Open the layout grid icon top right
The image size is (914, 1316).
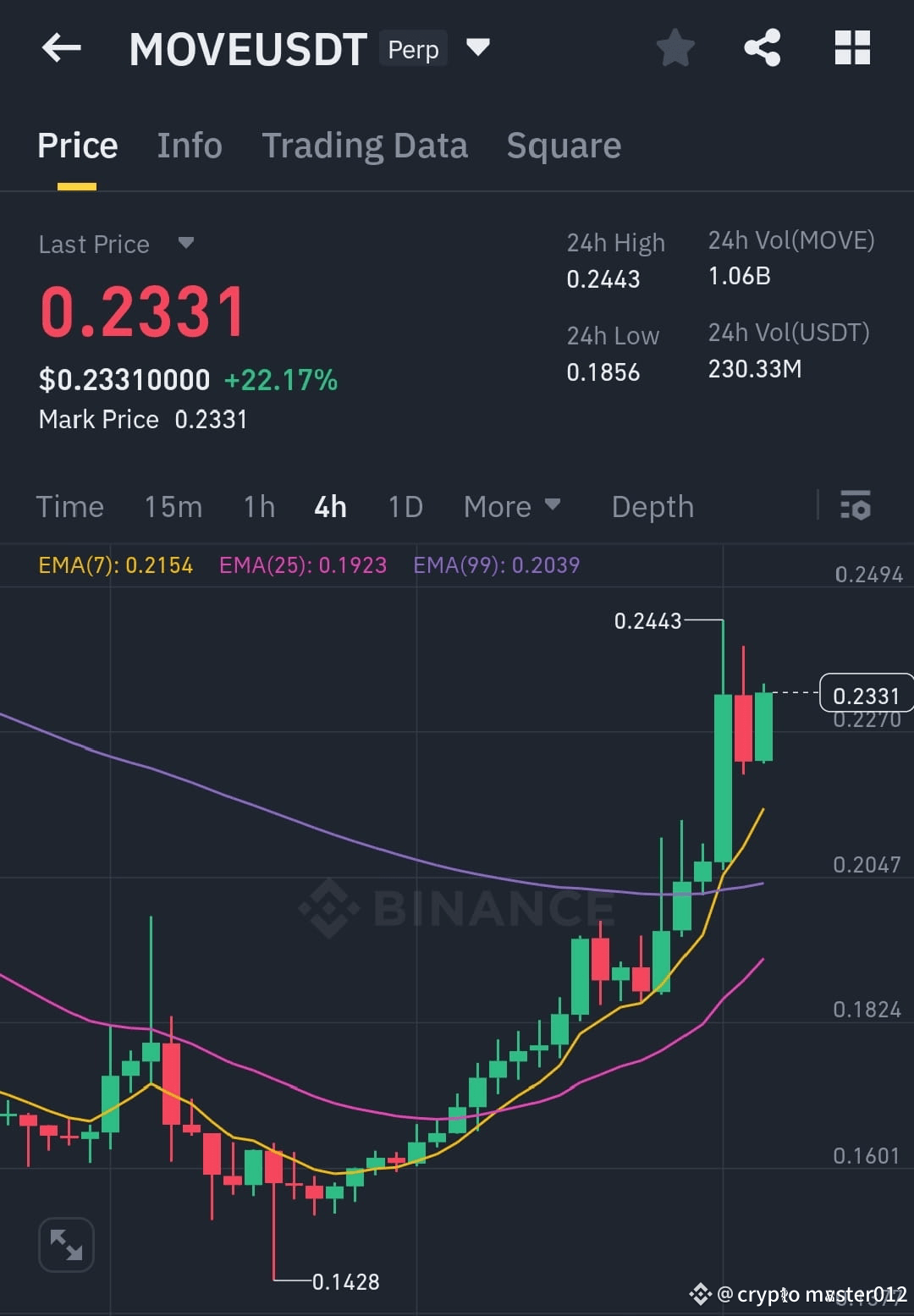point(852,48)
